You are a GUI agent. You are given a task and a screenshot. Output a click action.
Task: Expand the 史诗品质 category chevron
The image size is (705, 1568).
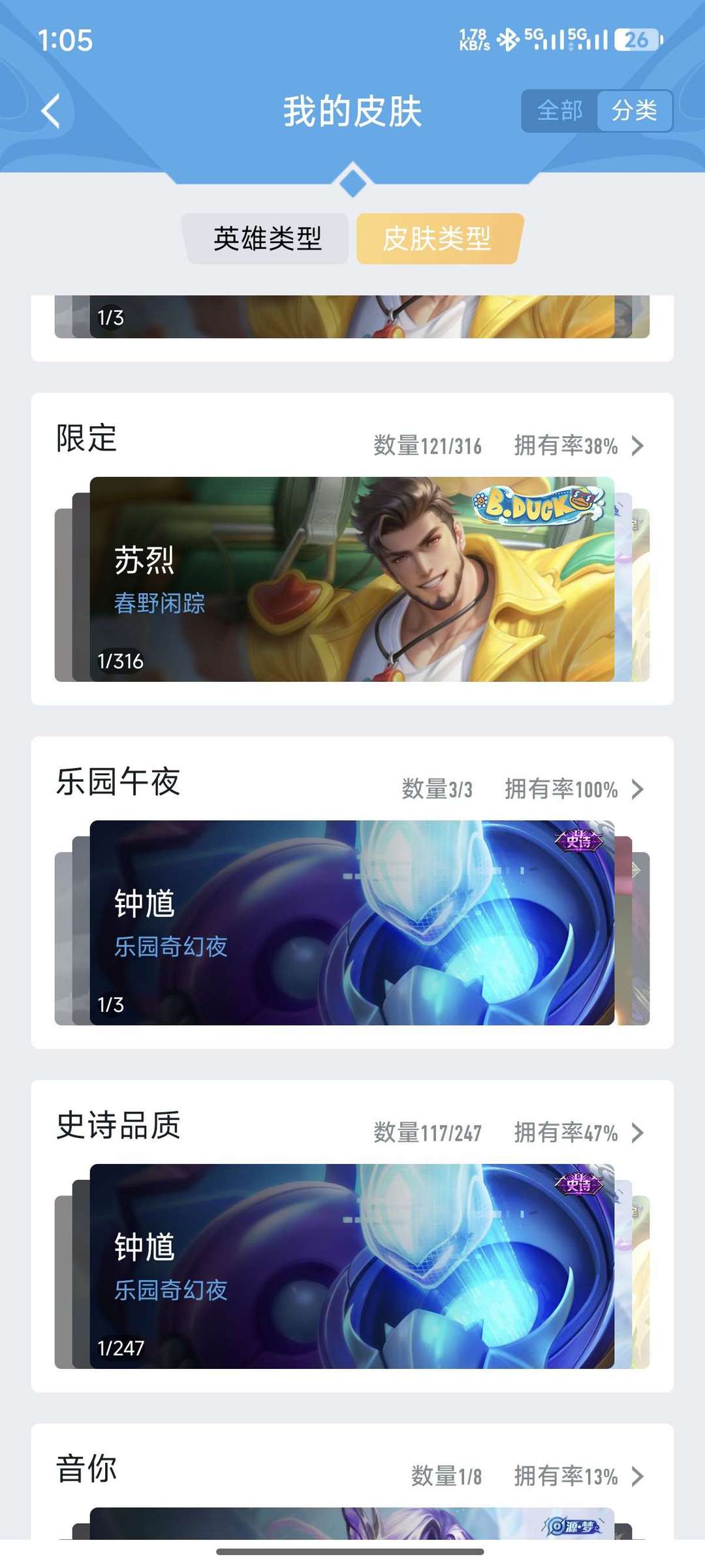click(638, 1133)
